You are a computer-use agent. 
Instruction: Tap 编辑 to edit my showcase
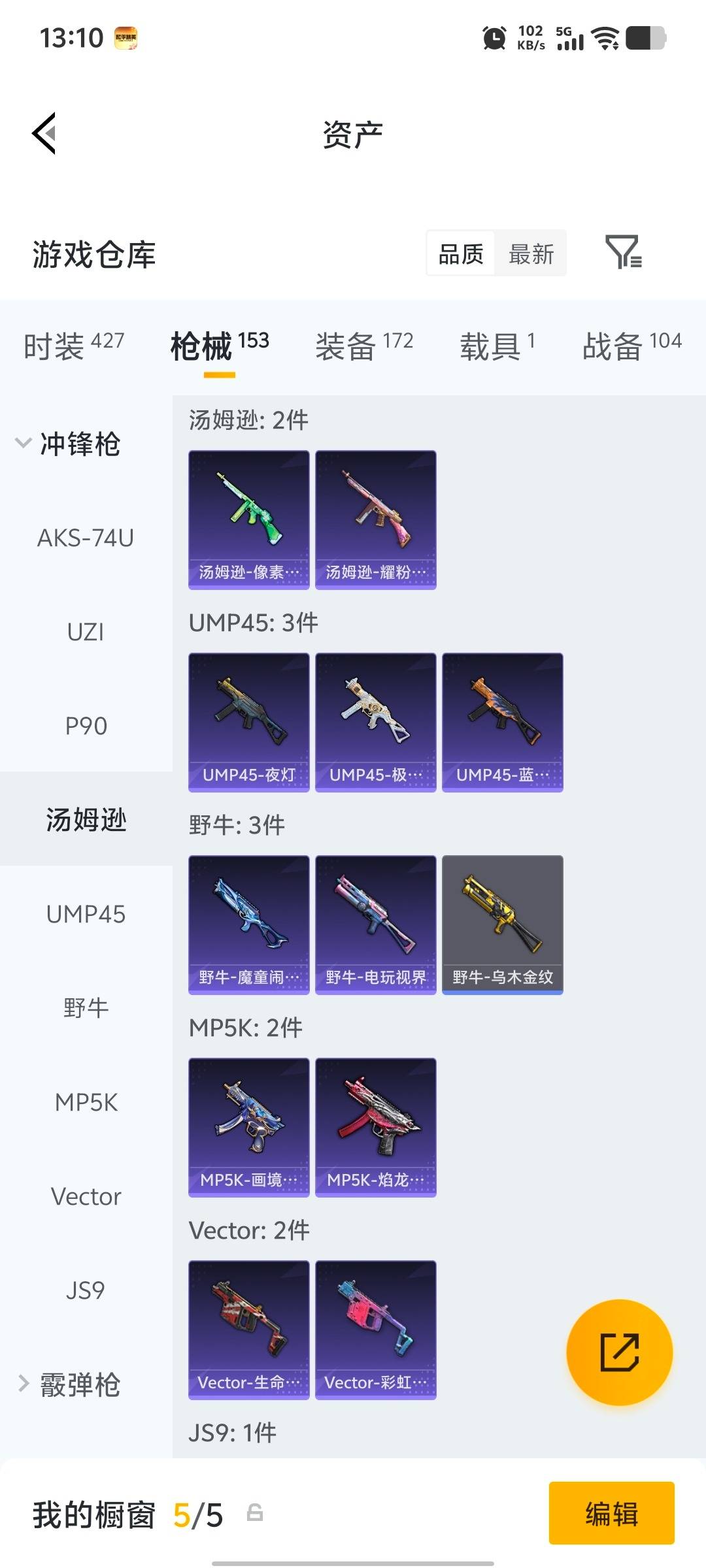point(611,1513)
